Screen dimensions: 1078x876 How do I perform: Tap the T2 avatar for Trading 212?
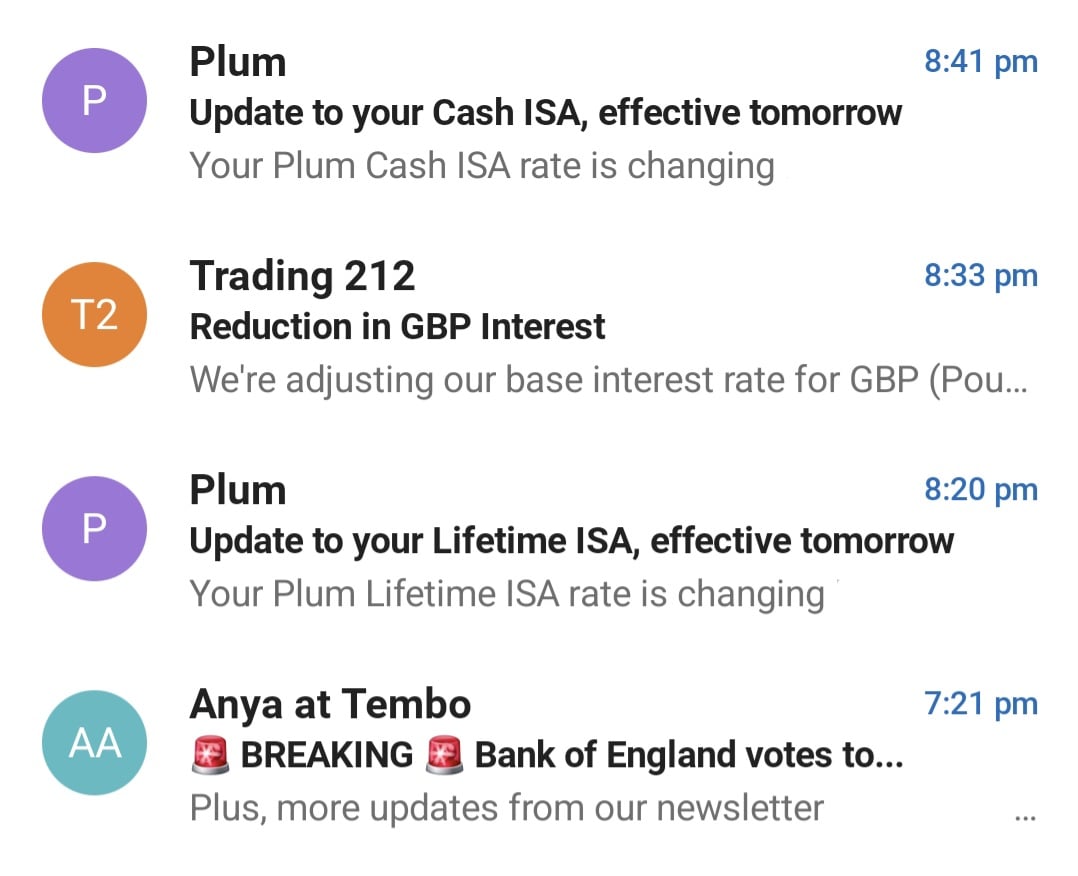pos(94,315)
